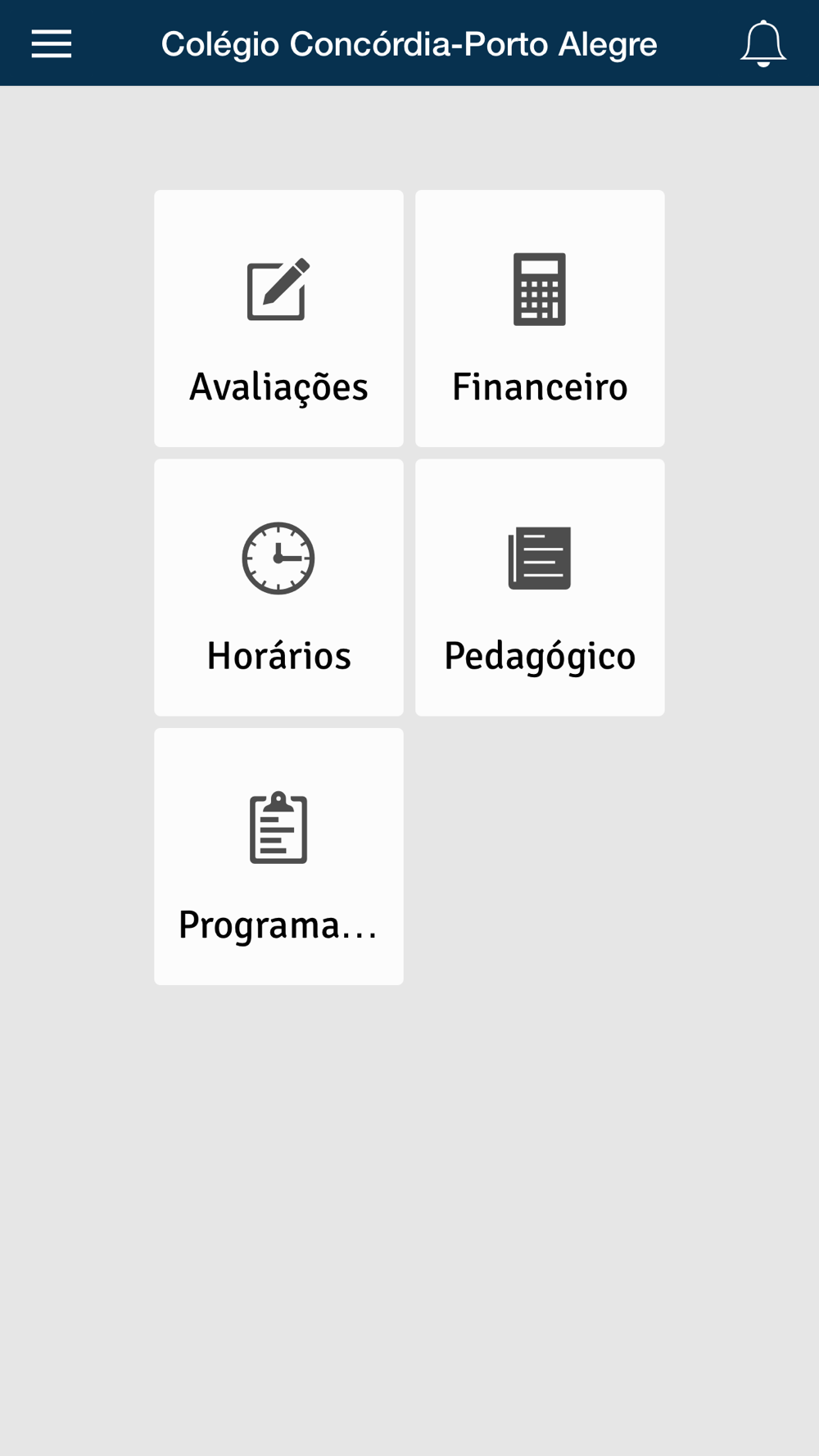The width and height of the screenshot is (819, 1456).
Task: Open the notifications bell
Action: [763, 43]
